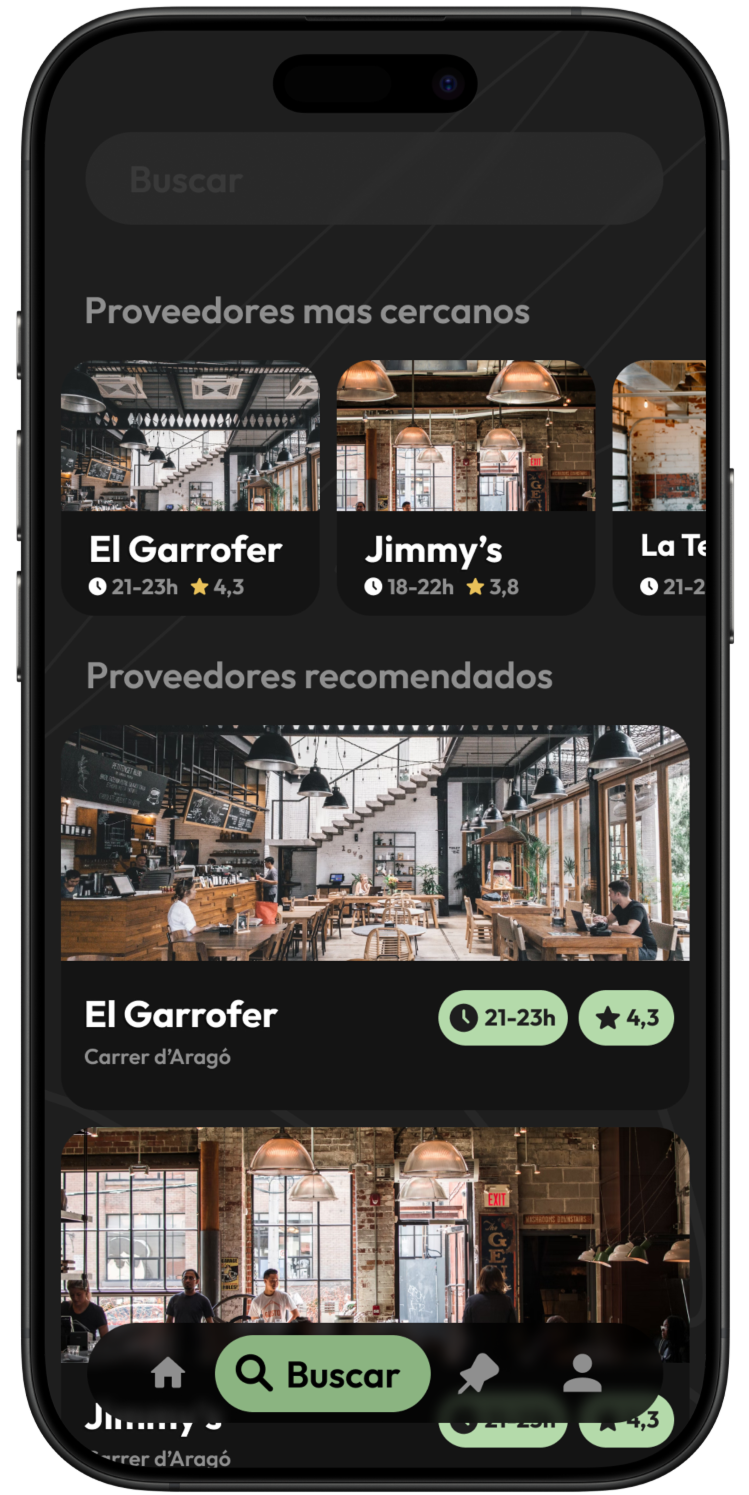Click the green 21-23h hours badge
The width and height of the screenshot is (749, 1495).
(503, 1018)
